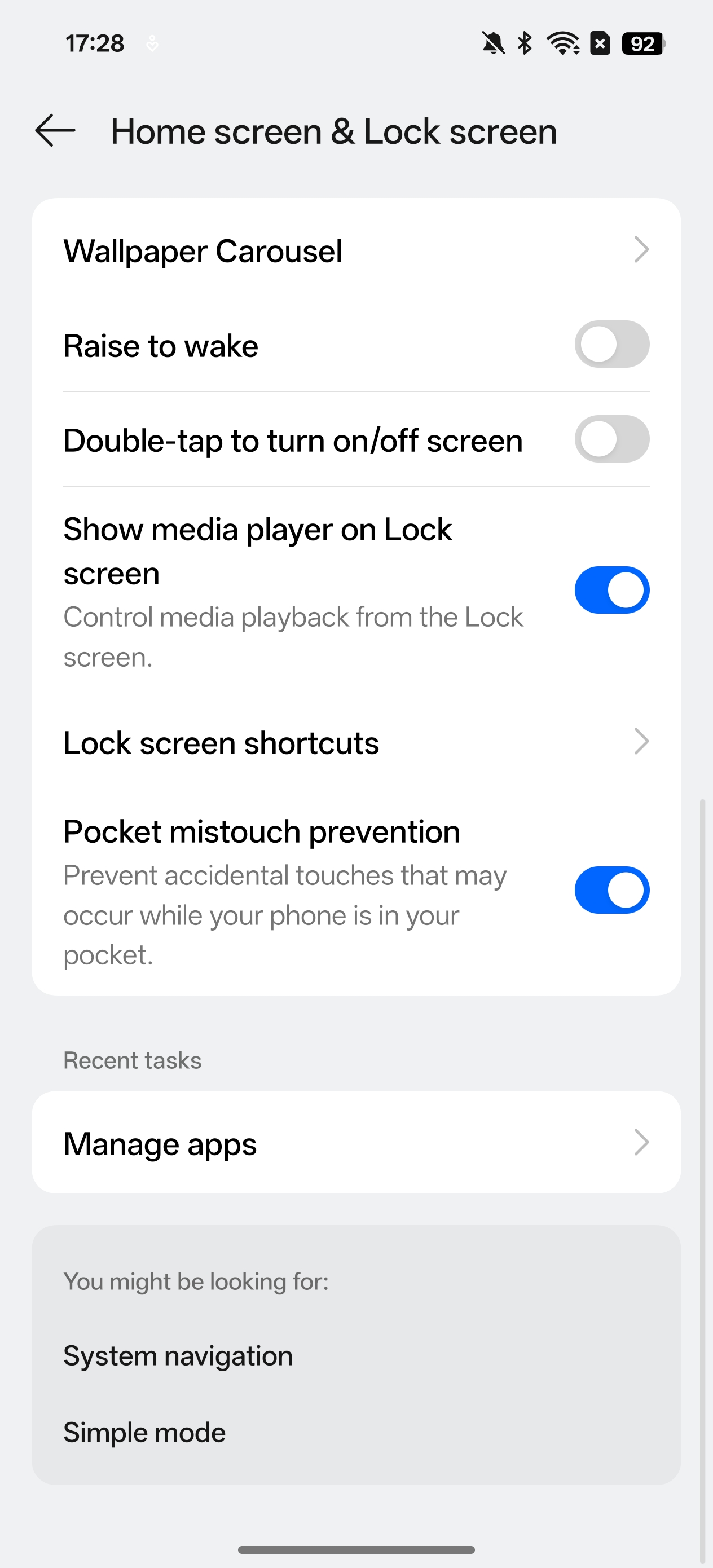The height and width of the screenshot is (1568, 713).
Task: Disable Show media player on Lock screen
Action: (x=611, y=591)
